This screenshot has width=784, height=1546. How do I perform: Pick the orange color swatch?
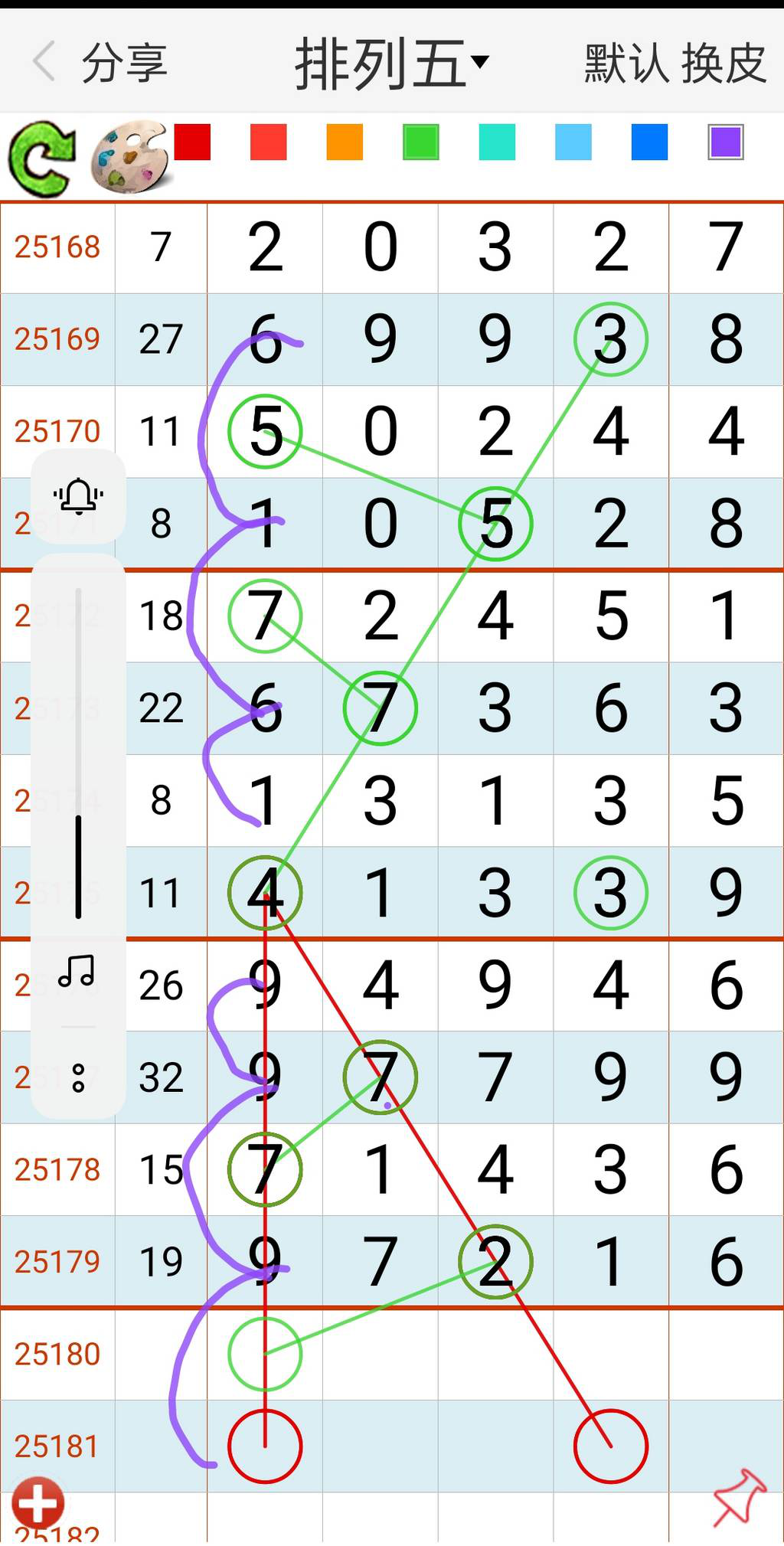pyautogui.click(x=345, y=142)
